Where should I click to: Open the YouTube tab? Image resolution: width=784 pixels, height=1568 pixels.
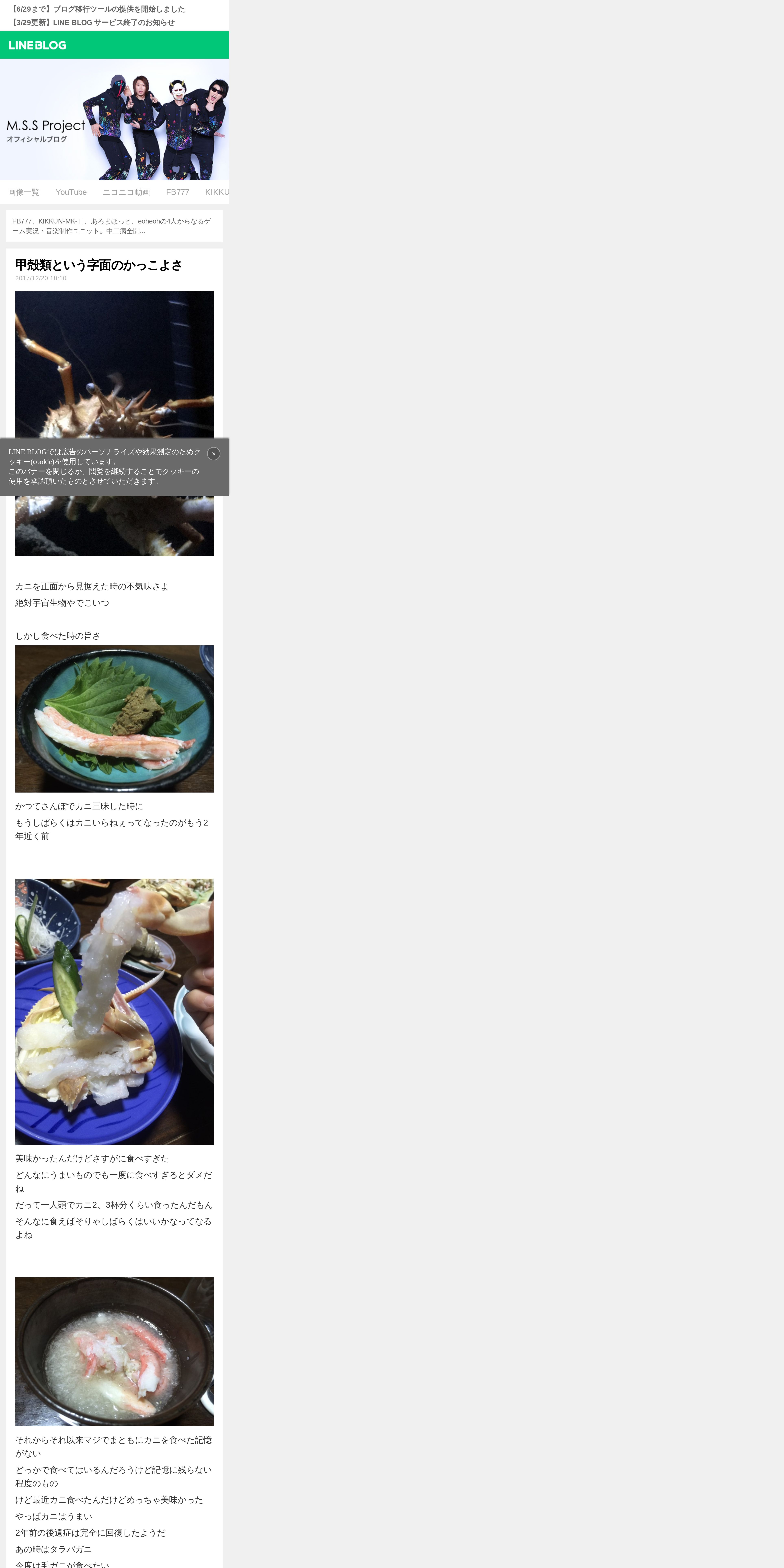(71, 192)
